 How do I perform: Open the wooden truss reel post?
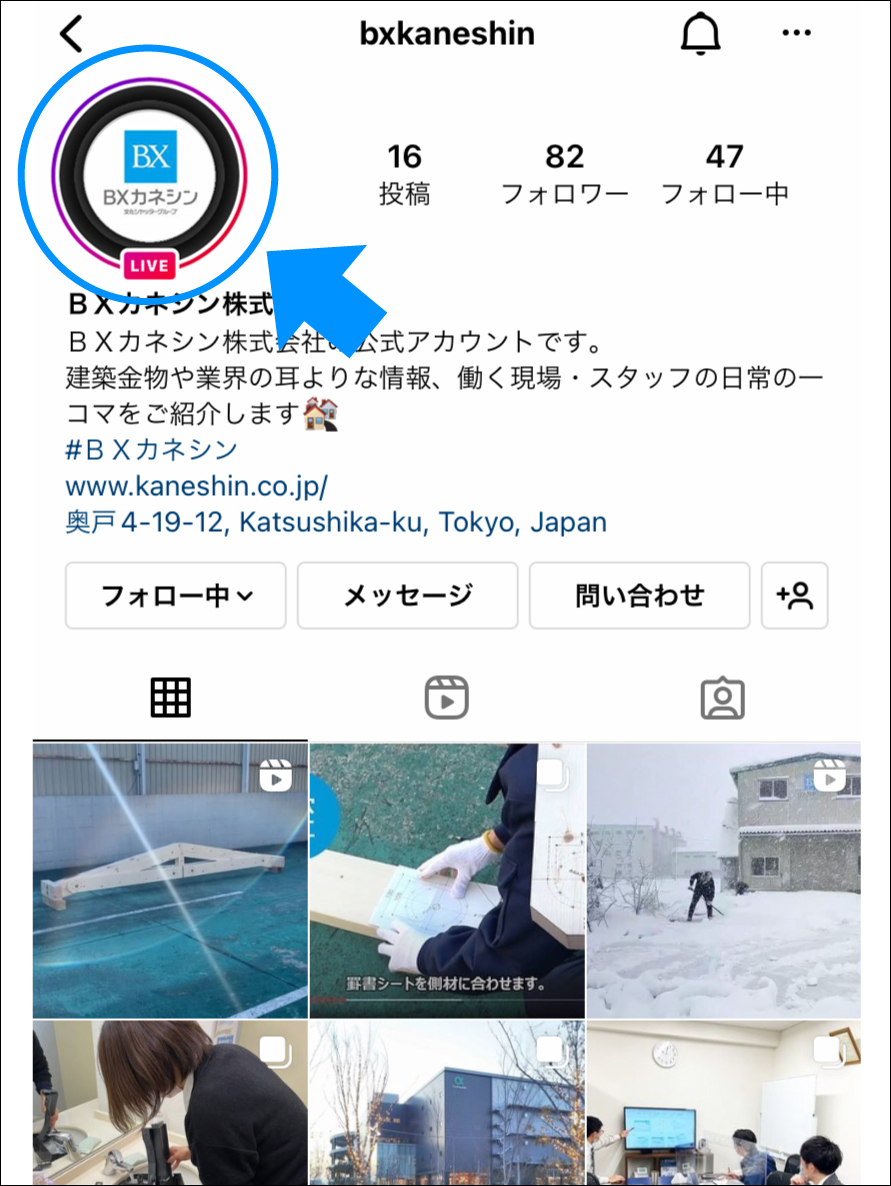(170, 880)
